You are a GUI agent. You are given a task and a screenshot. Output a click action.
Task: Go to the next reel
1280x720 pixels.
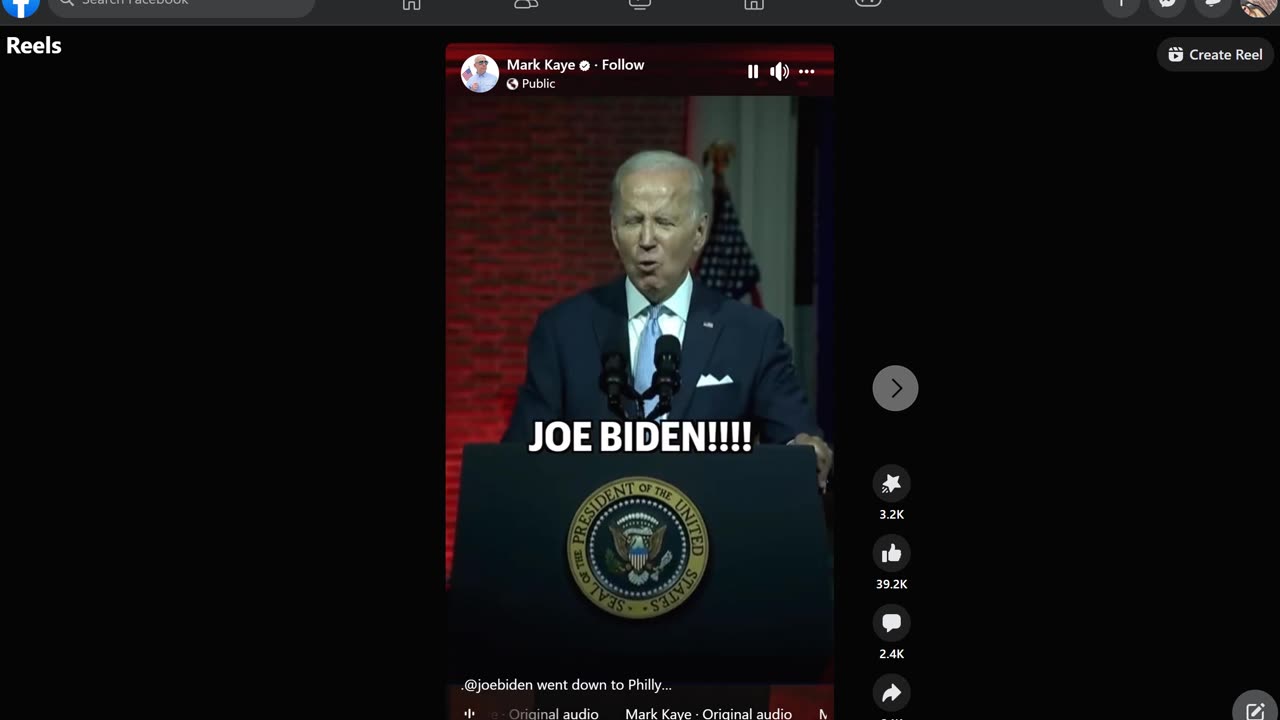[895, 388]
